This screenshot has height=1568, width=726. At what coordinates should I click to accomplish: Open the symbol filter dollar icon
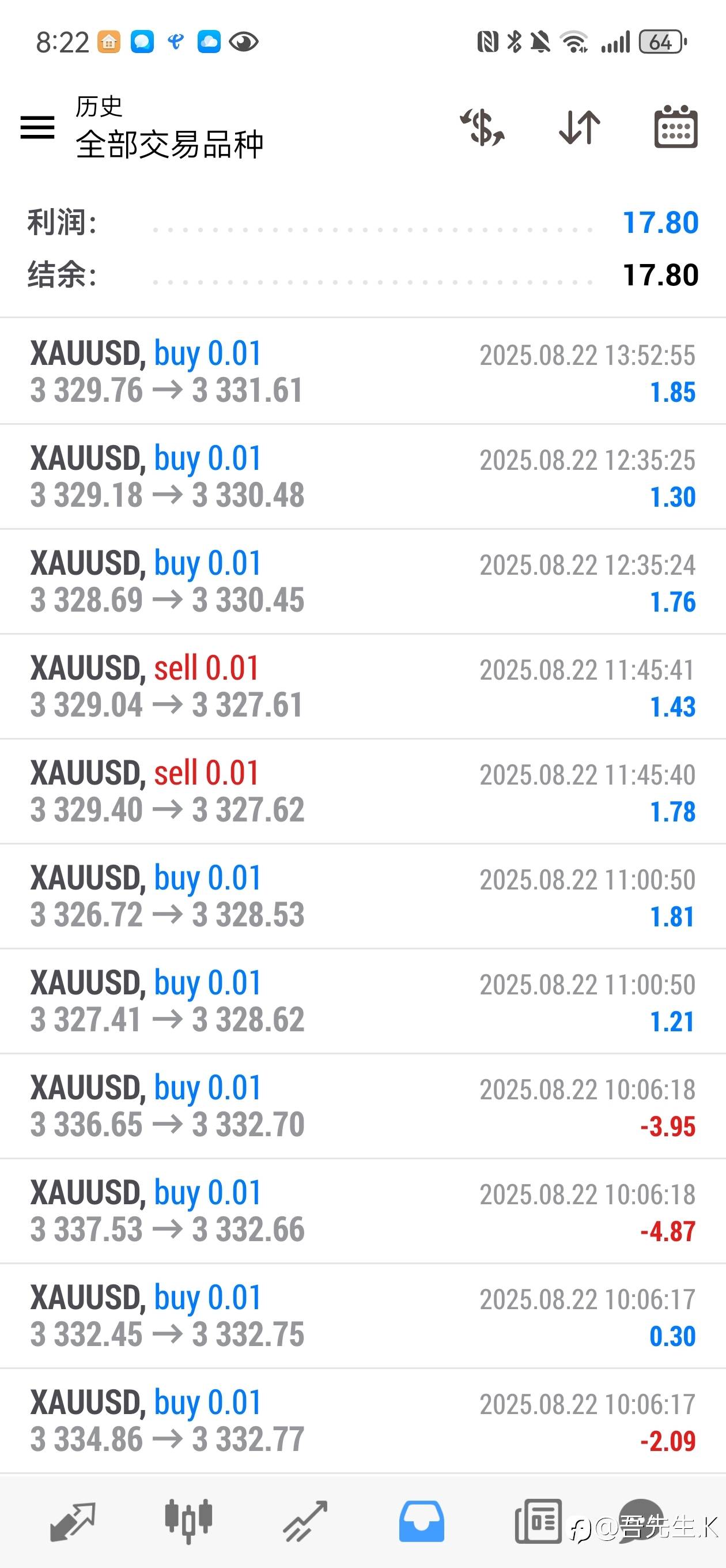click(482, 127)
